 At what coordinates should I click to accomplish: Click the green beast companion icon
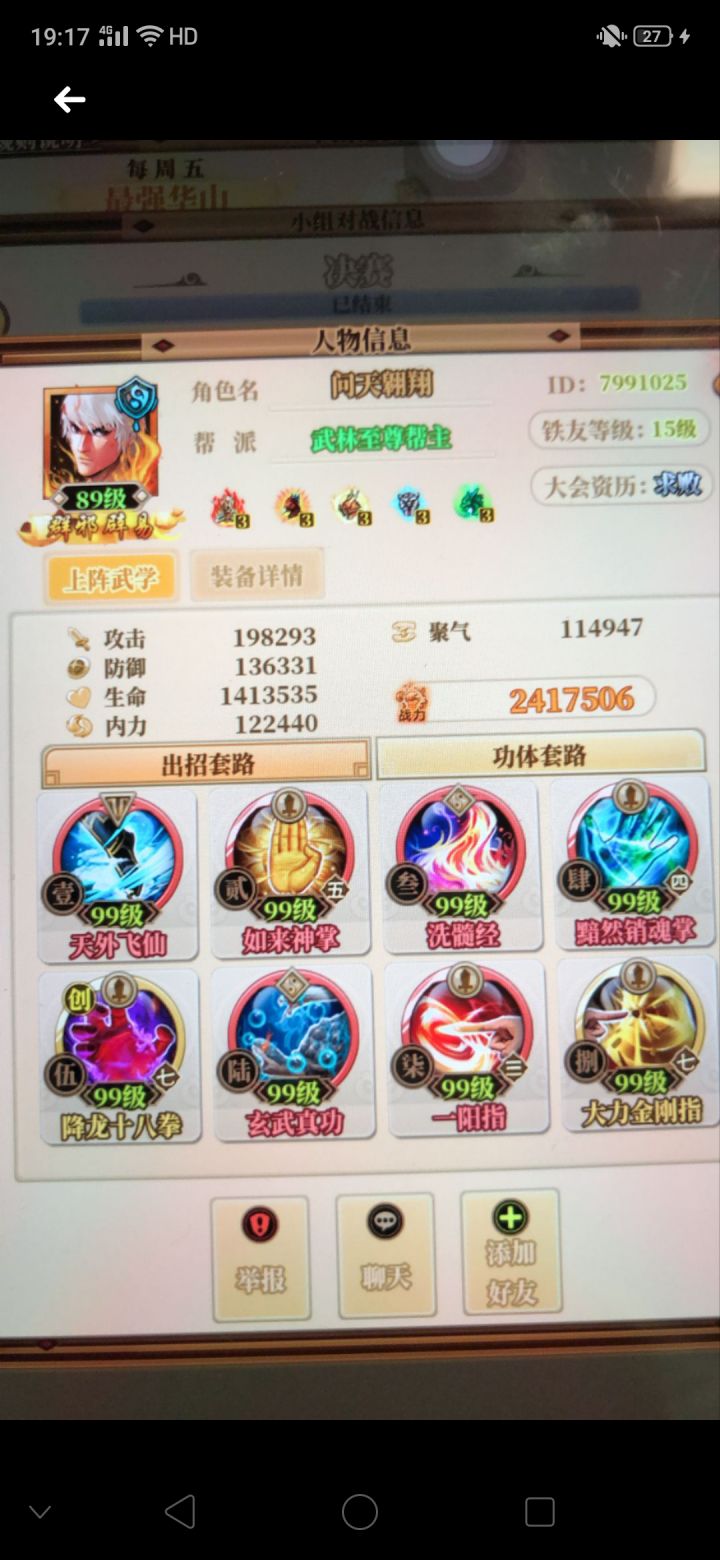coord(476,507)
